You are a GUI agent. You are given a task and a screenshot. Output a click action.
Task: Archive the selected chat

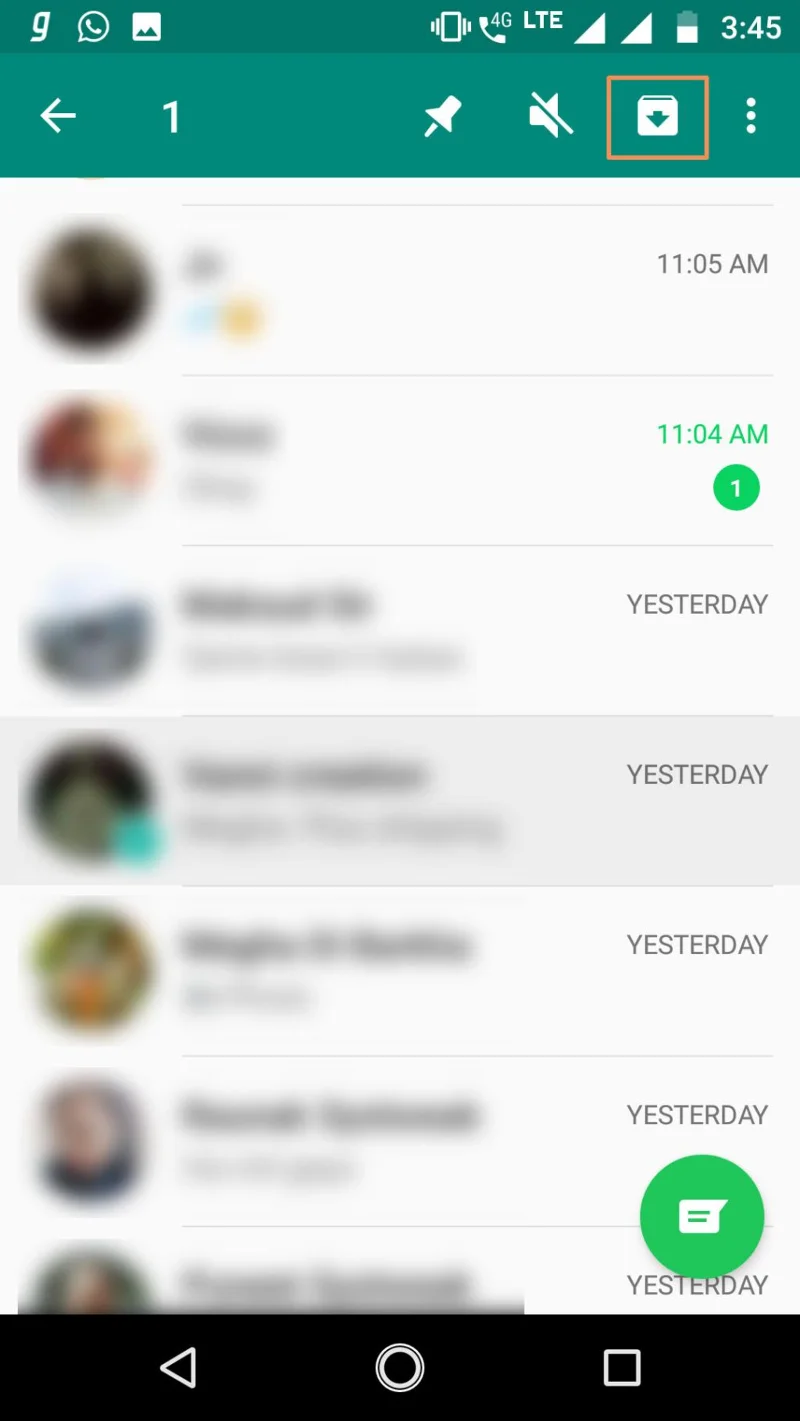[657, 116]
